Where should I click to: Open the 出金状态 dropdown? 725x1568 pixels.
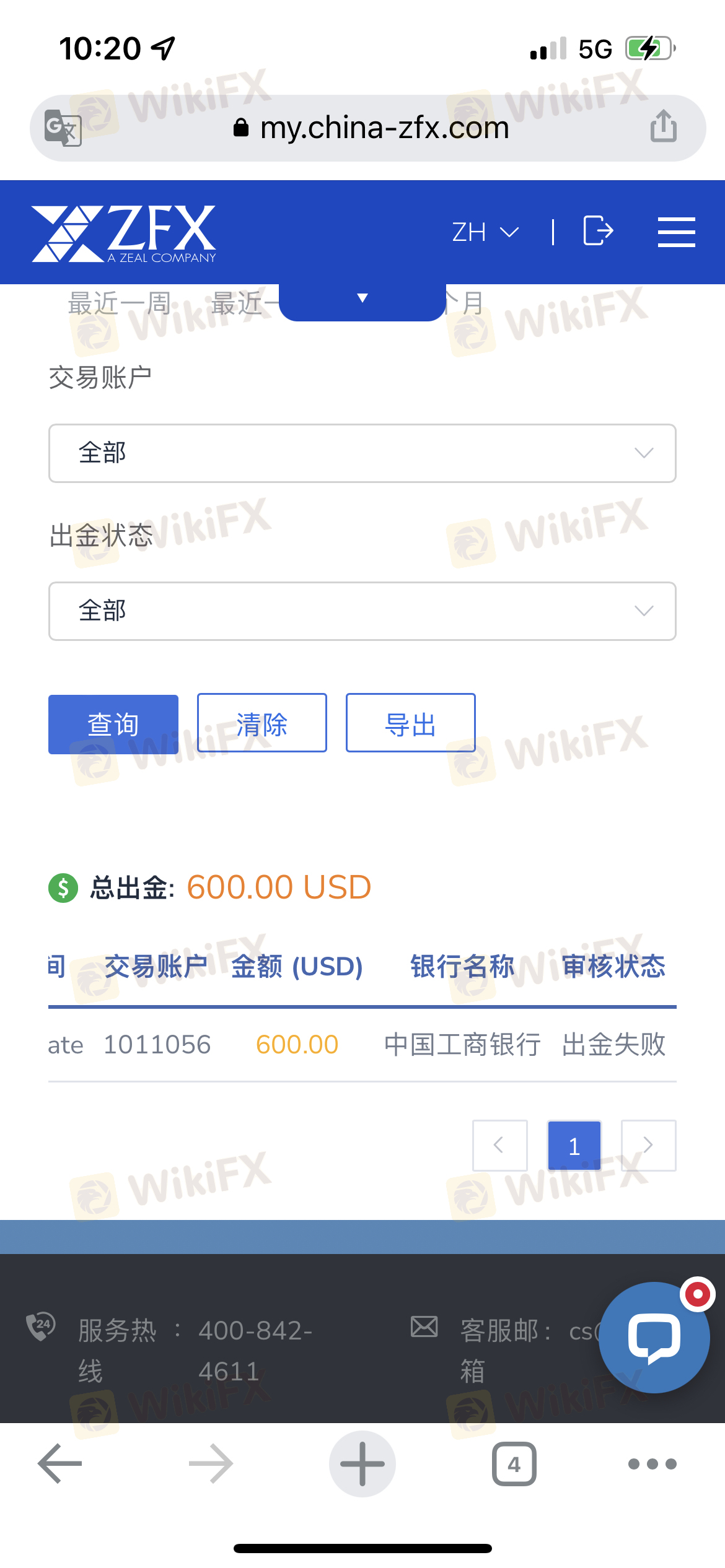pos(362,611)
